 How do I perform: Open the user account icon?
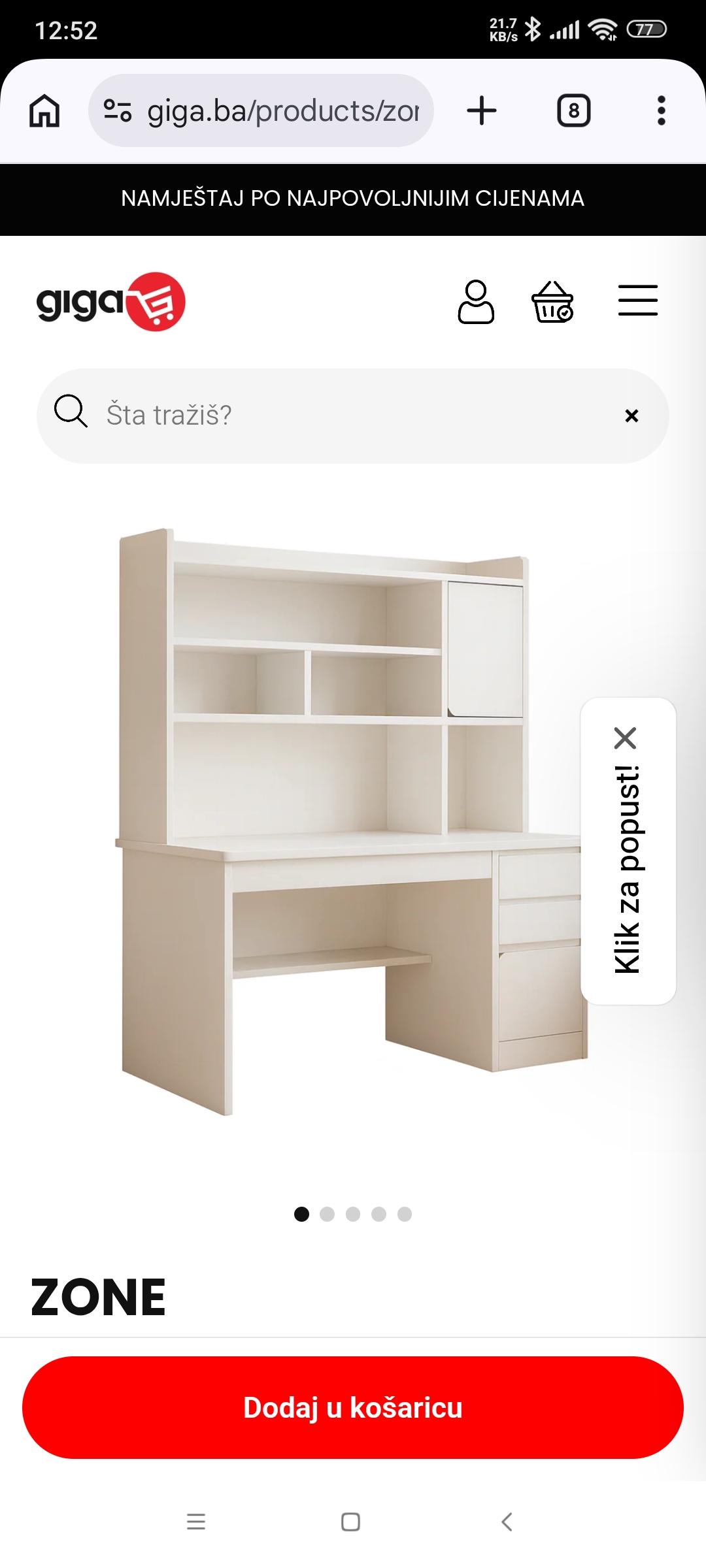[476, 302]
